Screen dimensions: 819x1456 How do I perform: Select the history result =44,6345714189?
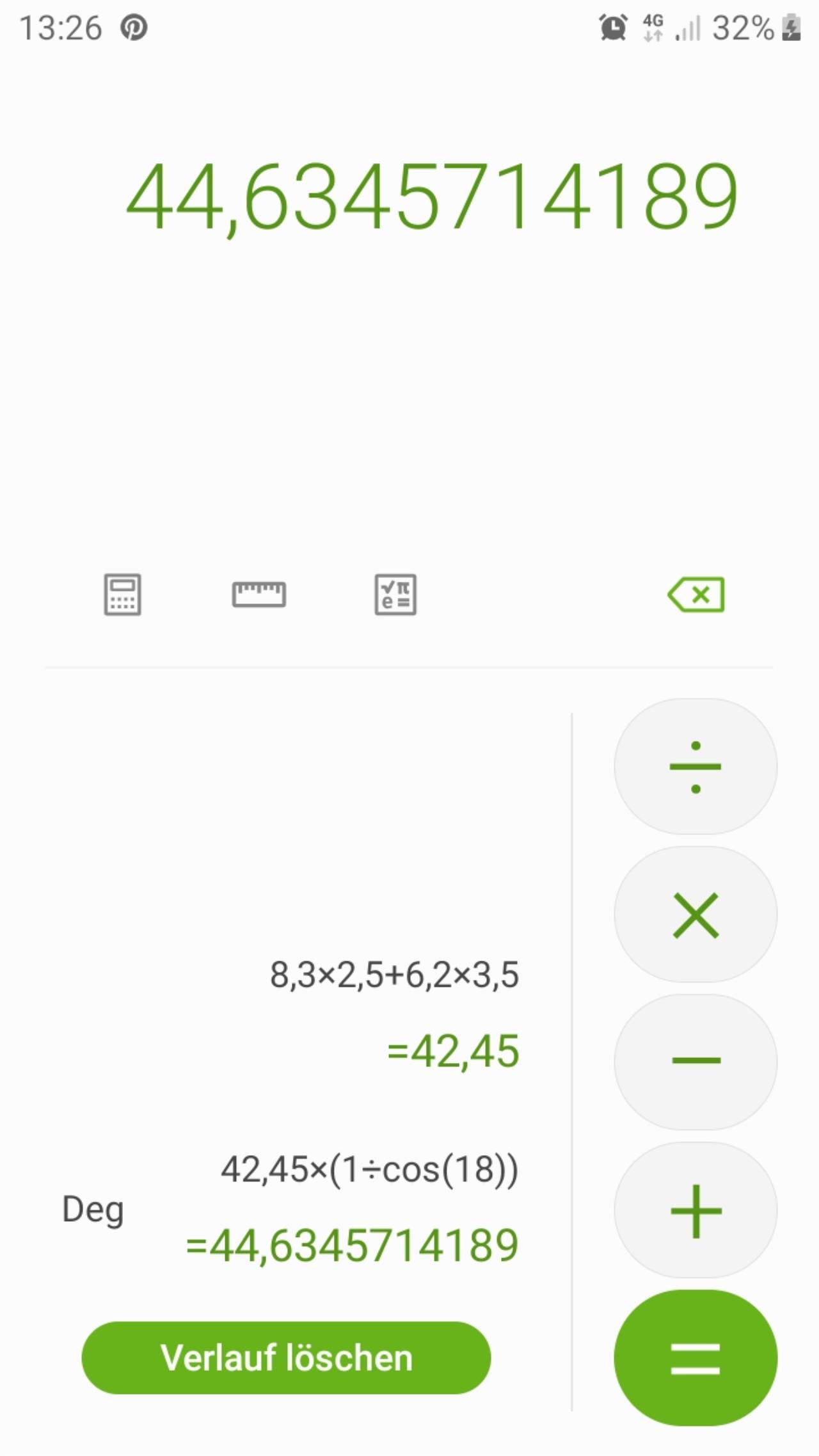point(352,1246)
